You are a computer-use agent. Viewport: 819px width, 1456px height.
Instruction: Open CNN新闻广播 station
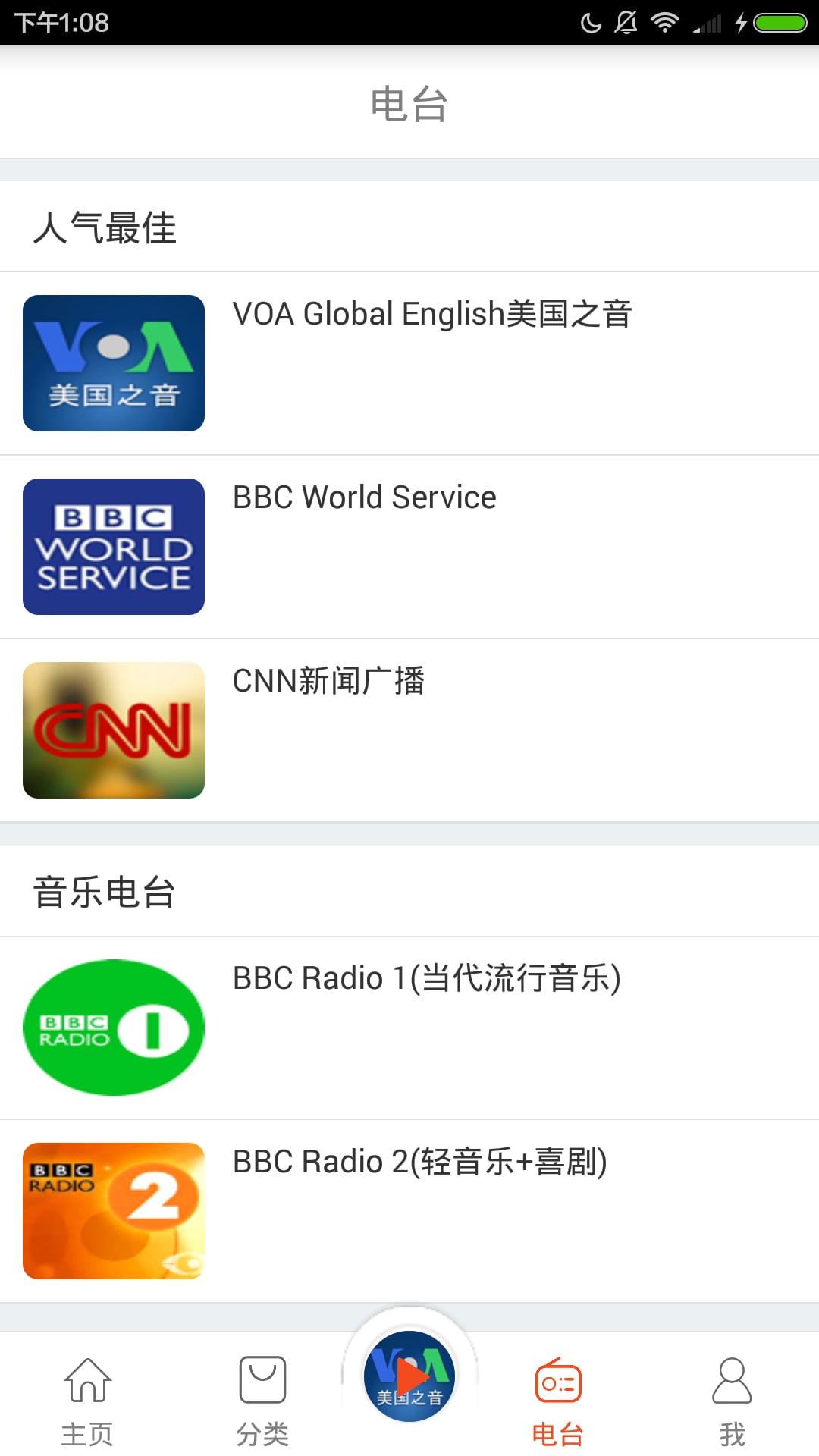click(409, 730)
